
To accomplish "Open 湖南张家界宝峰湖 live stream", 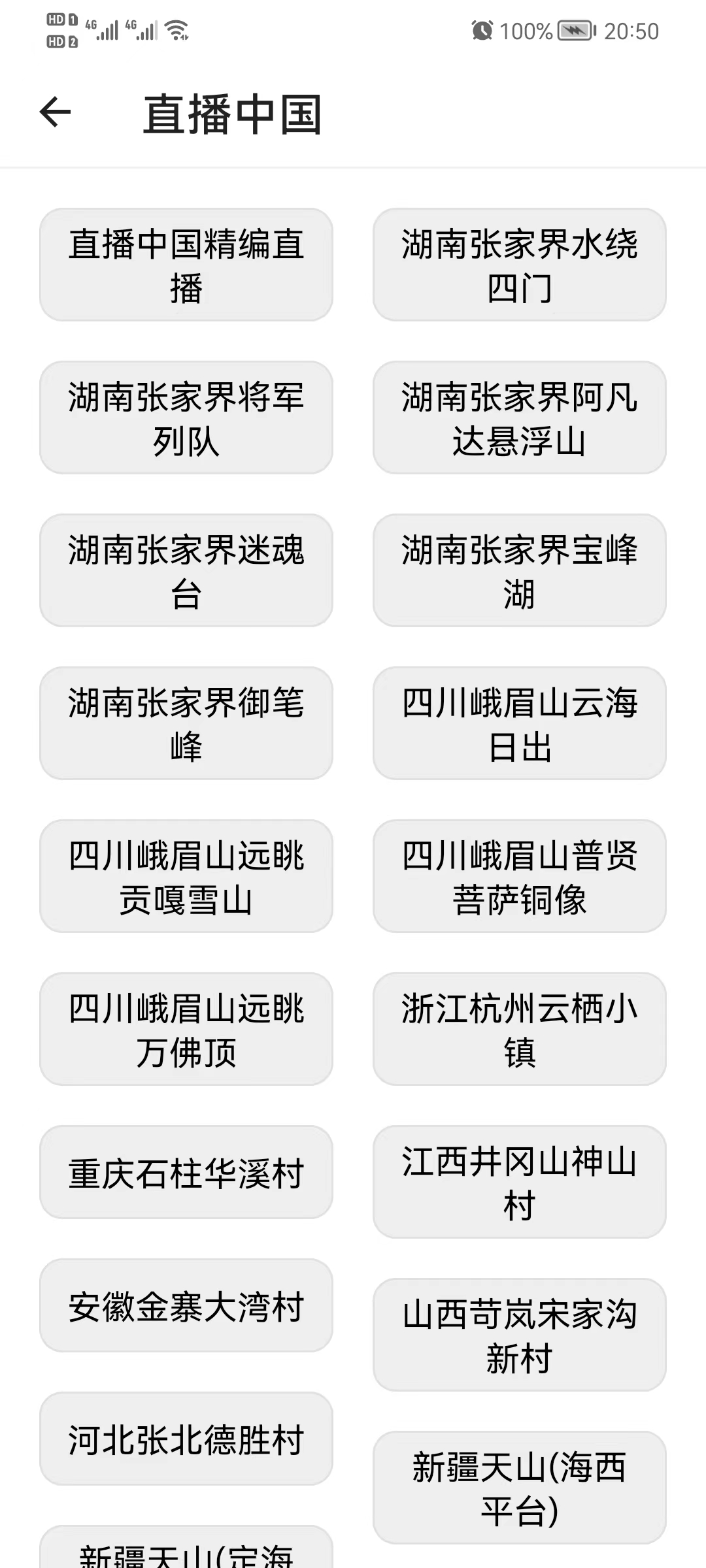I will tap(519, 571).
